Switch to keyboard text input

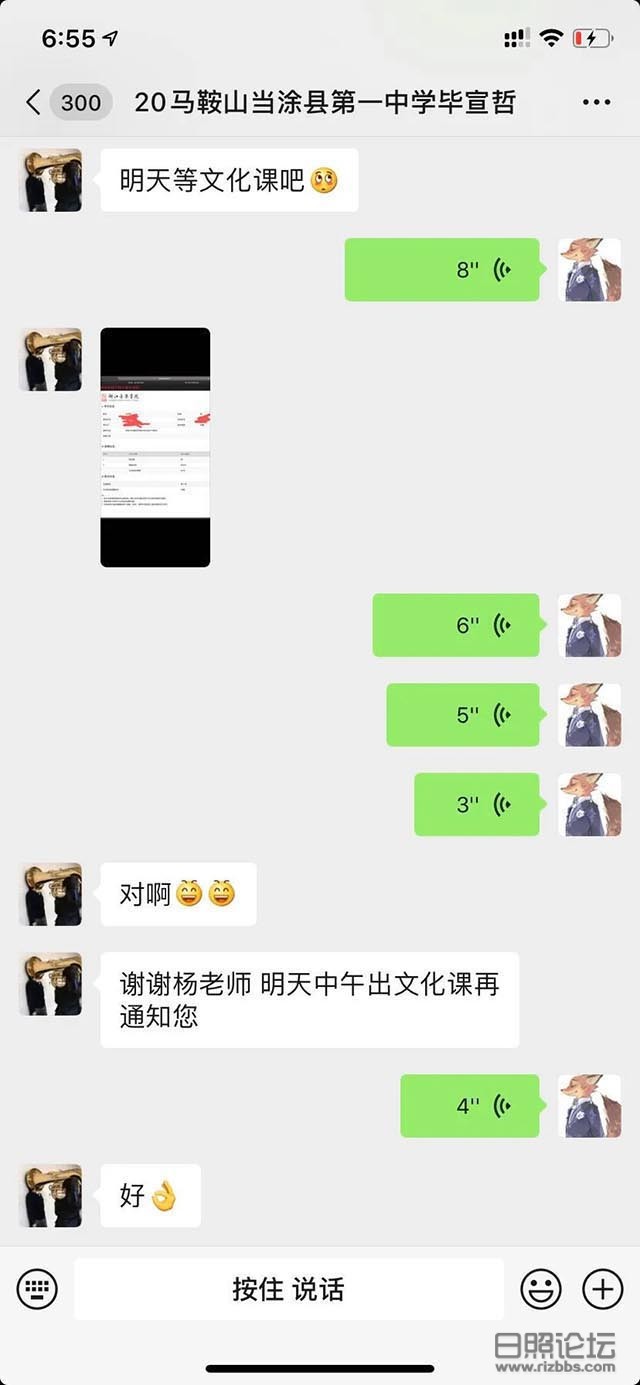pos(37,1289)
